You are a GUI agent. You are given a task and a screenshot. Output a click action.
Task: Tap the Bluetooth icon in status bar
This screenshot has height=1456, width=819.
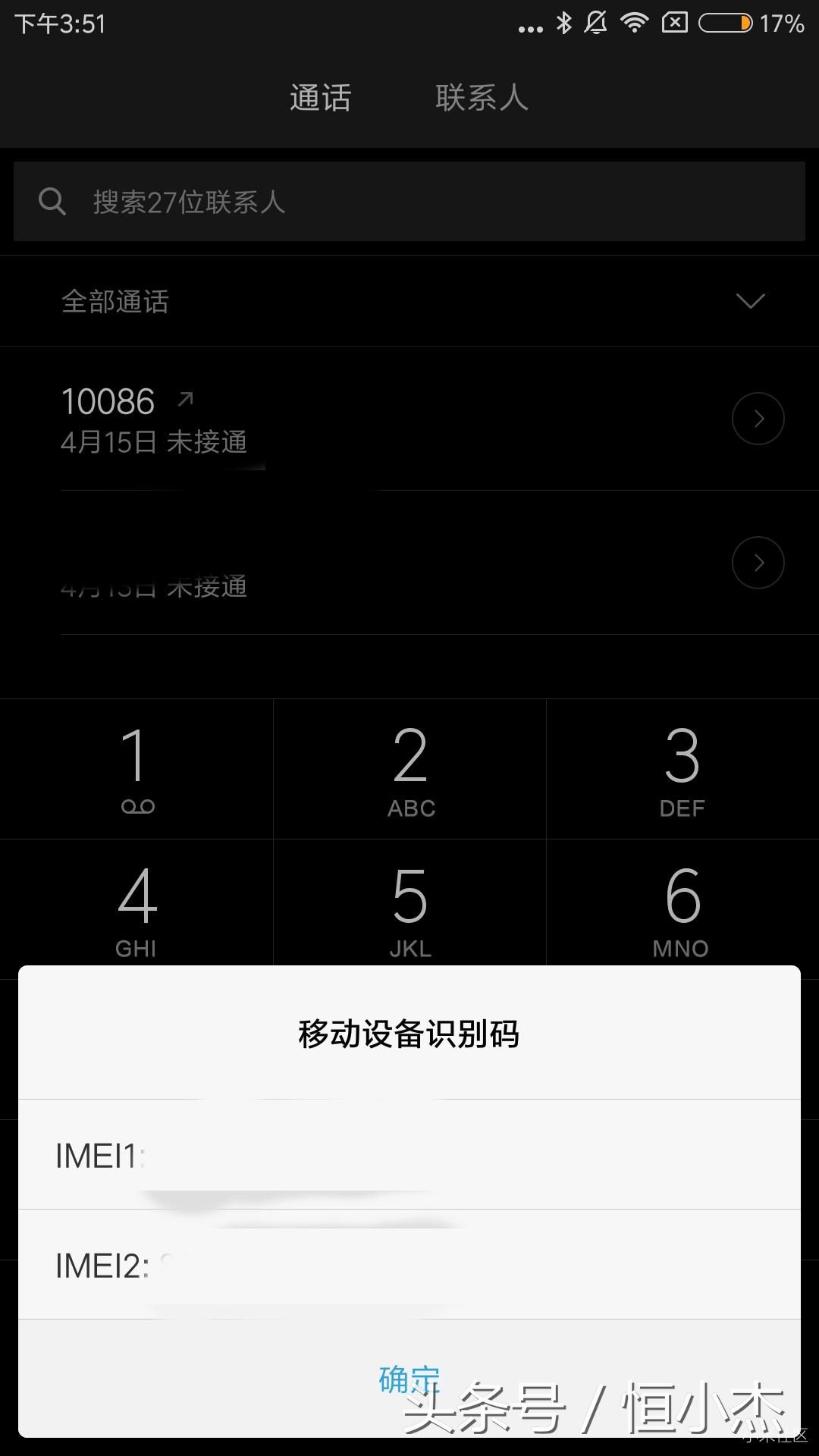pyautogui.click(x=563, y=22)
